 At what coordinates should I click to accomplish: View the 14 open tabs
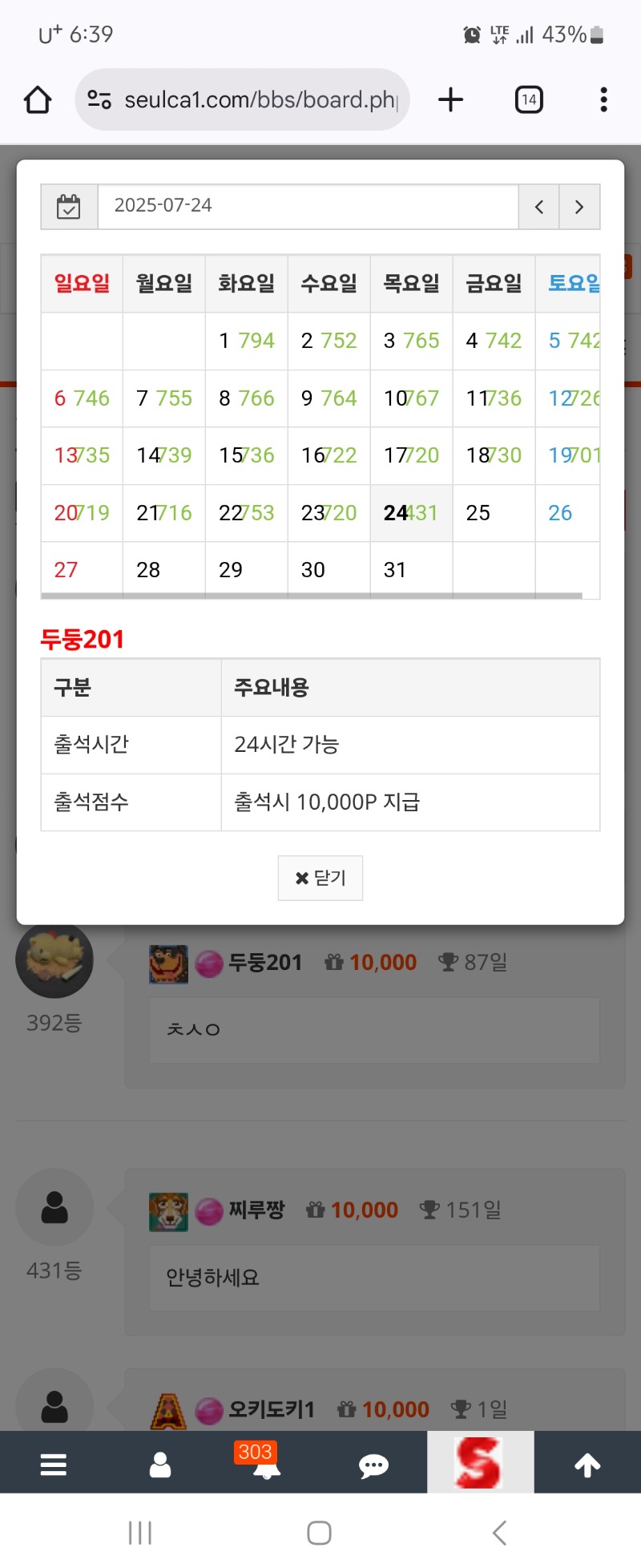(529, 100)
